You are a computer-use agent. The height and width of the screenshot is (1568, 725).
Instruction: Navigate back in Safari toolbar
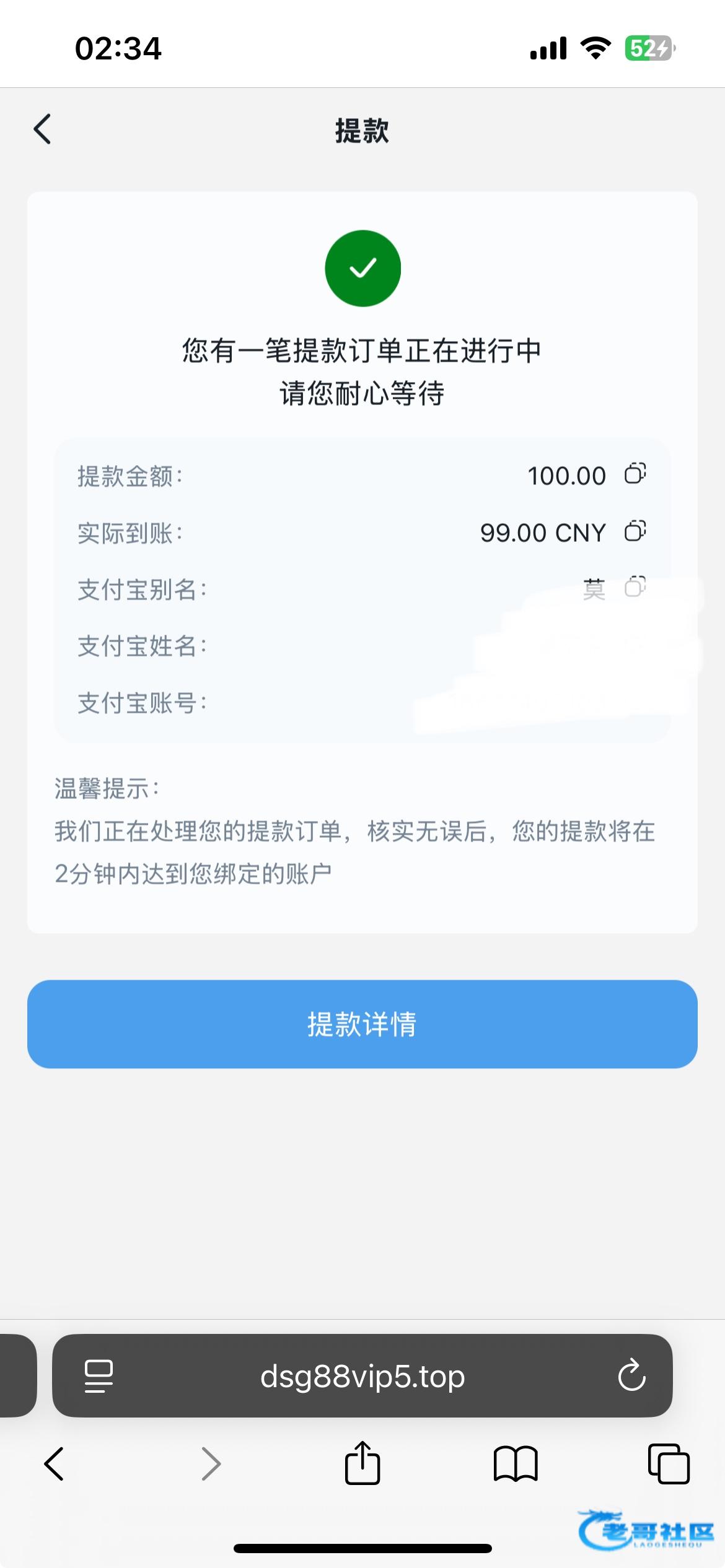[54, 1465]
